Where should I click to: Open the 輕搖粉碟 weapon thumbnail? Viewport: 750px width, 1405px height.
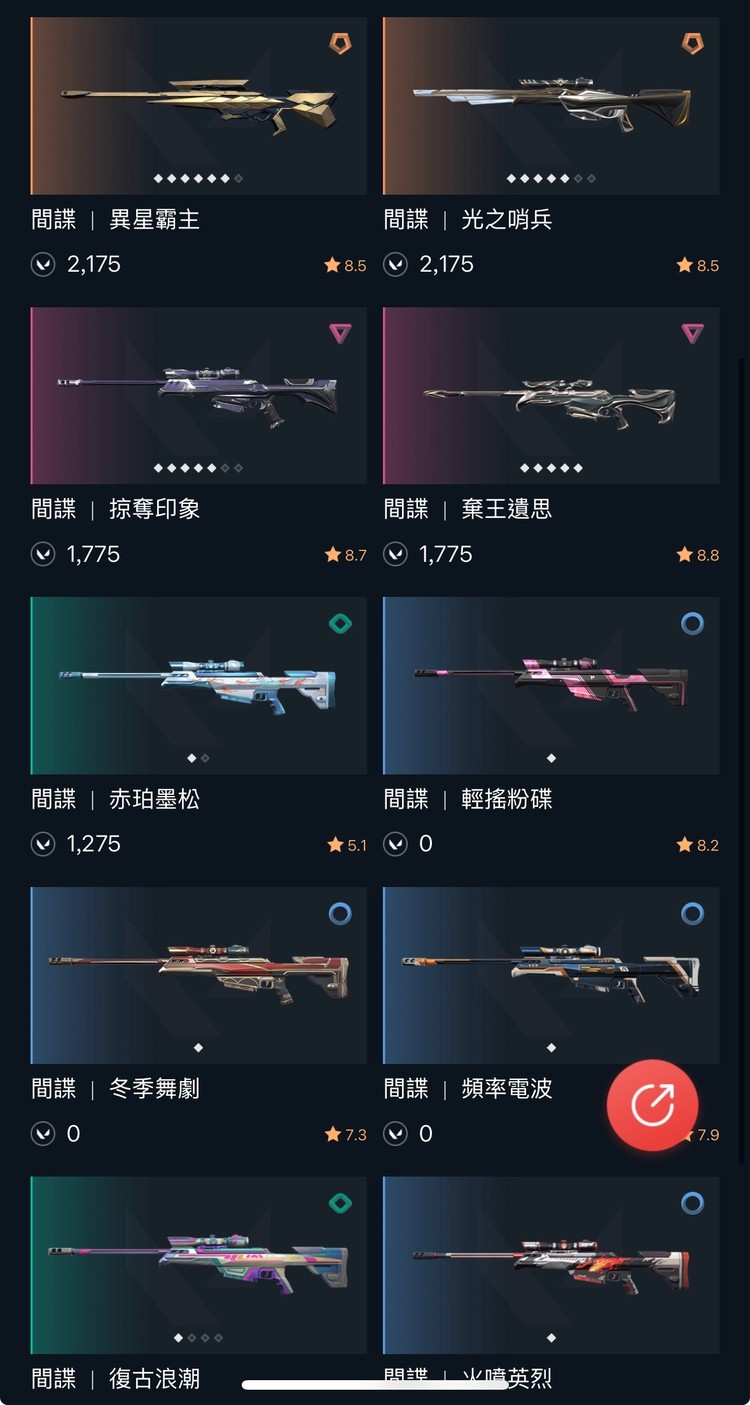click(x=550, y=685)
